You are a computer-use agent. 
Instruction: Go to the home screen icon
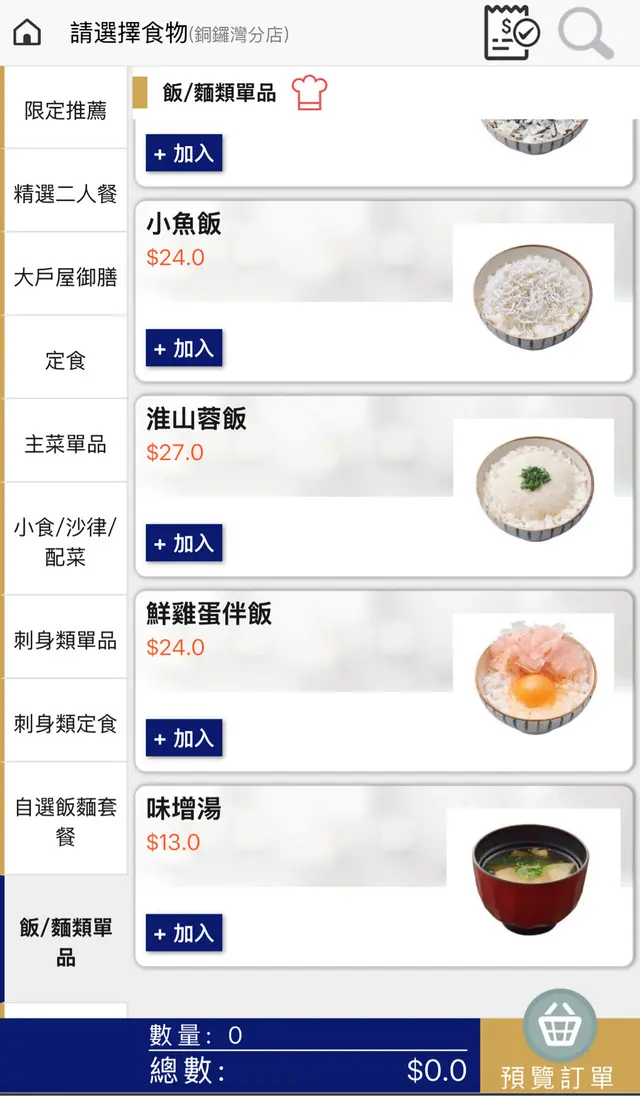(27, 33)
